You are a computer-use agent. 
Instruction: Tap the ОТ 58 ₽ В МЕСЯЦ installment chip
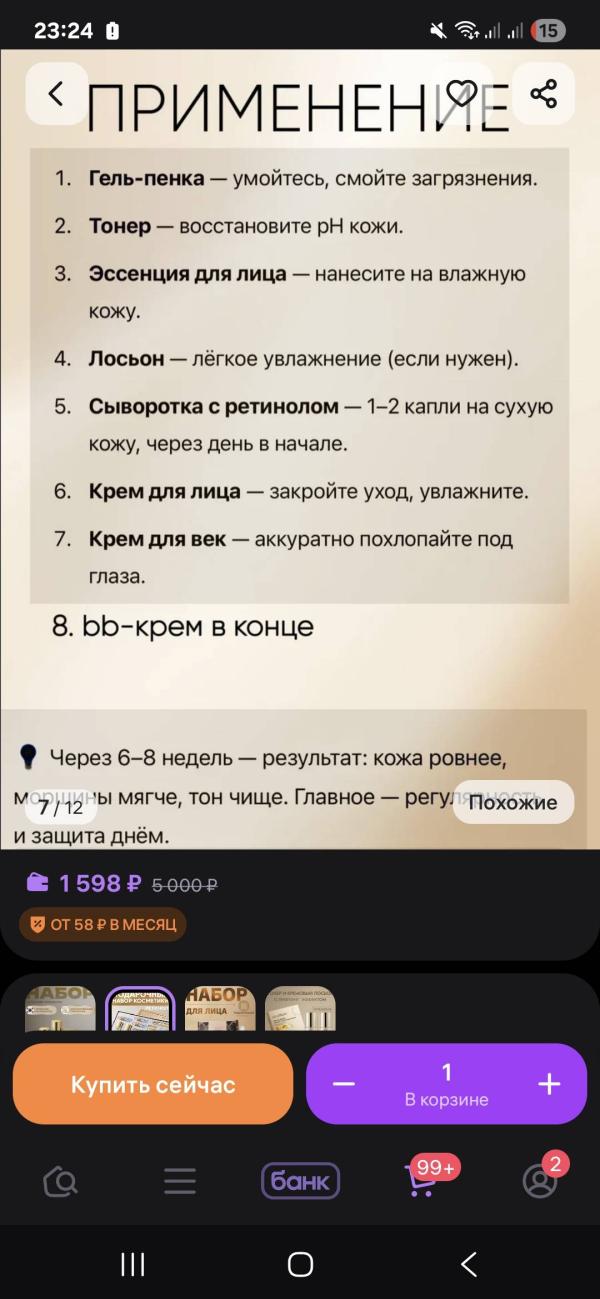[x=102, y=924]
